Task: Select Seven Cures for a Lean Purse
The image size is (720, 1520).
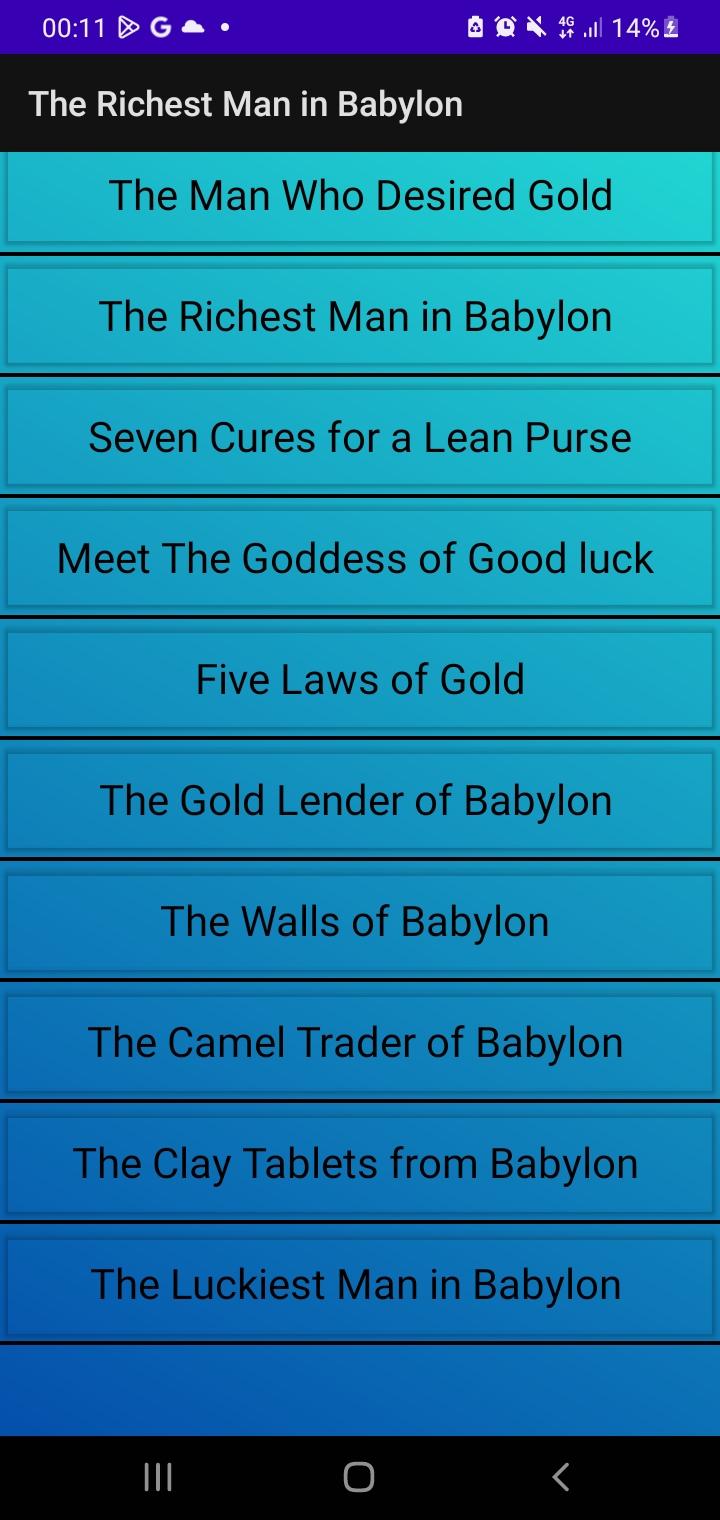Action: click(360, 438)
